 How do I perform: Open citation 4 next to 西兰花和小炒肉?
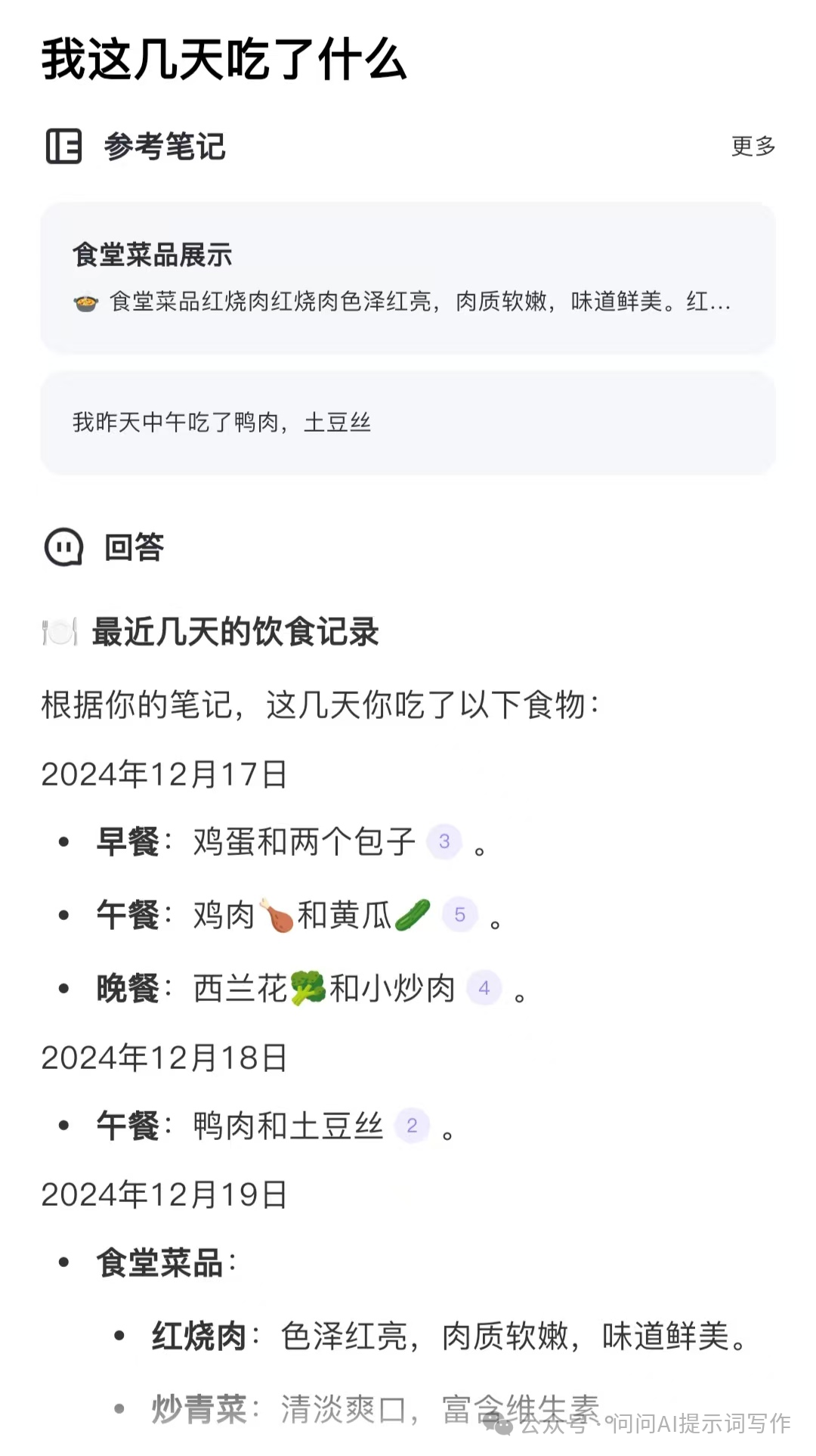pos(484,988)
